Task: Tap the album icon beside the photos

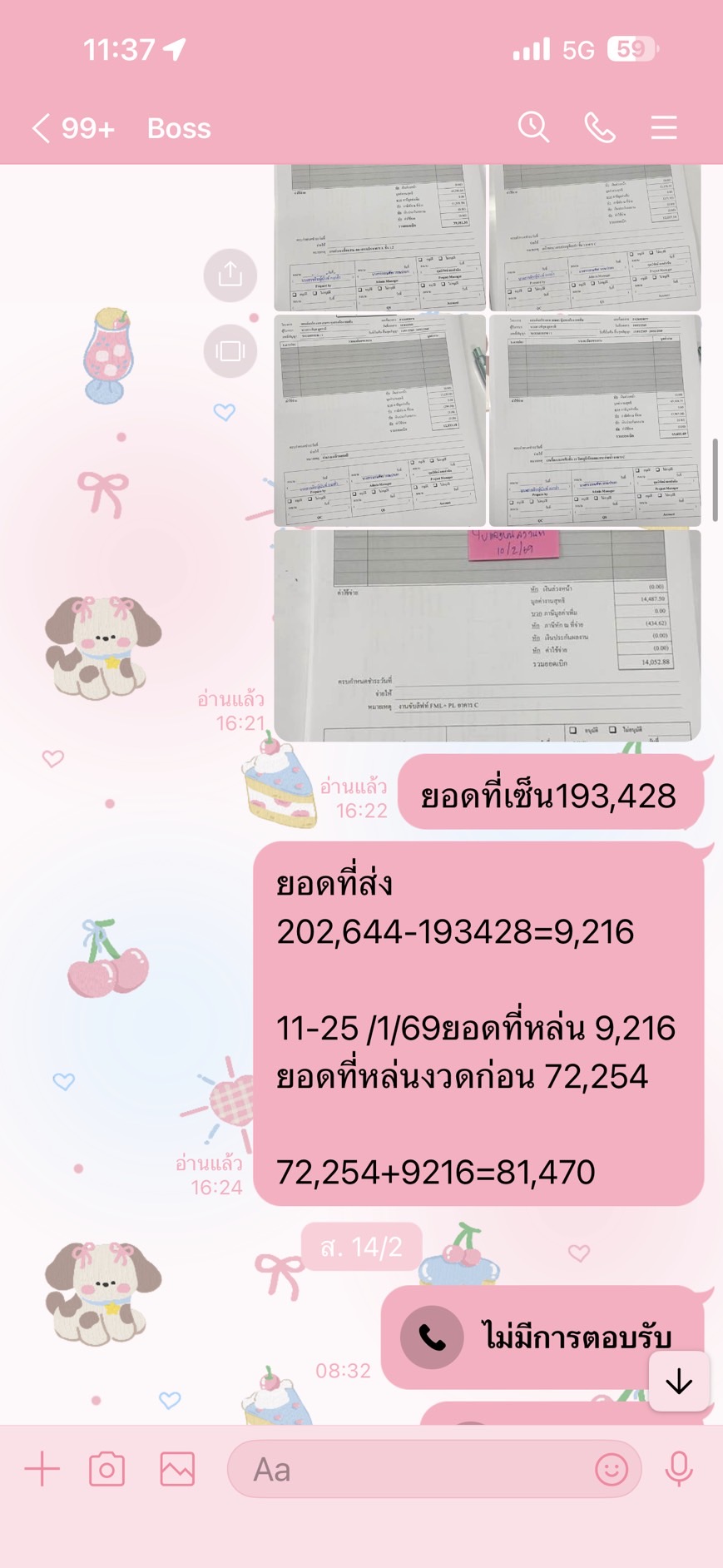Action: 230,350
